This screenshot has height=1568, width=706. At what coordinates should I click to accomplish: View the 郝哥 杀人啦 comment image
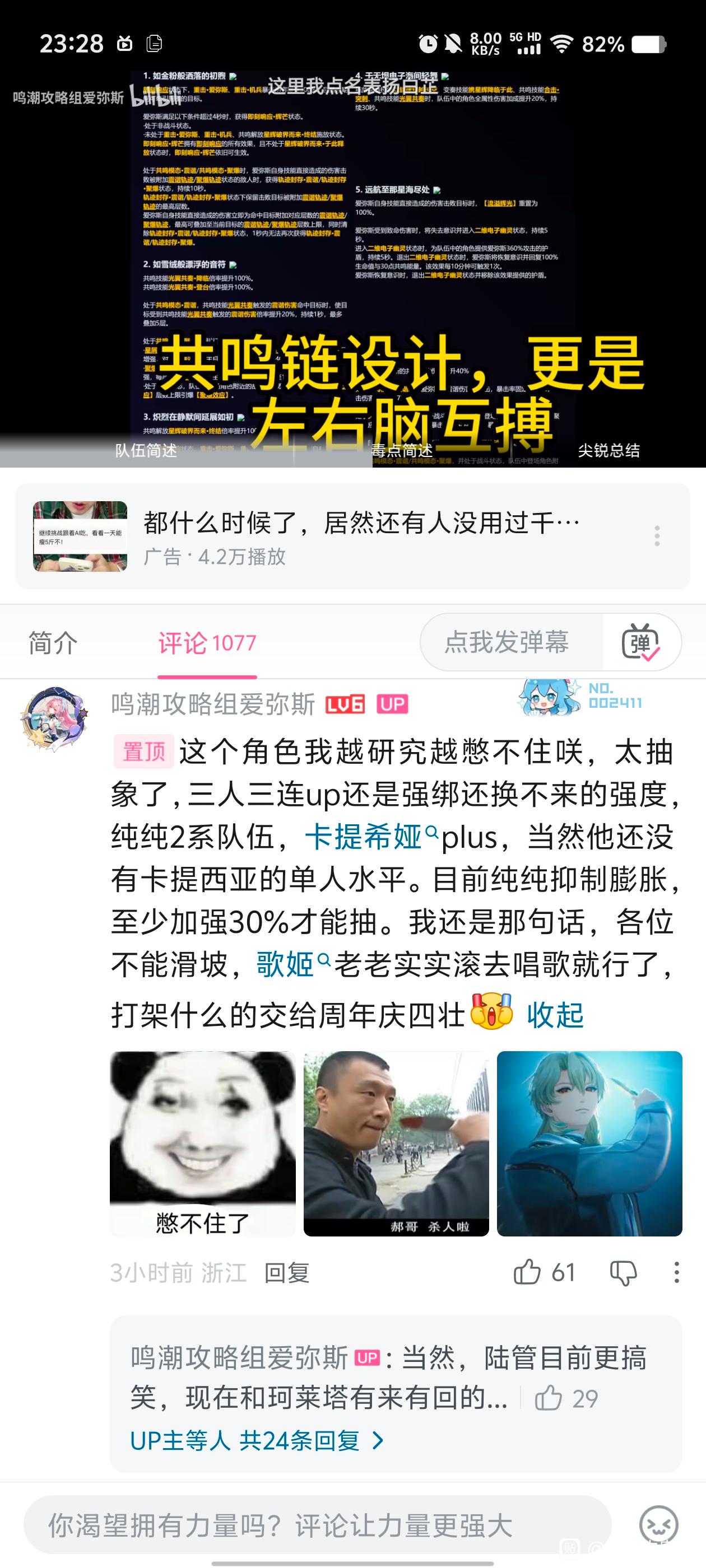(x=396, y=1143)
